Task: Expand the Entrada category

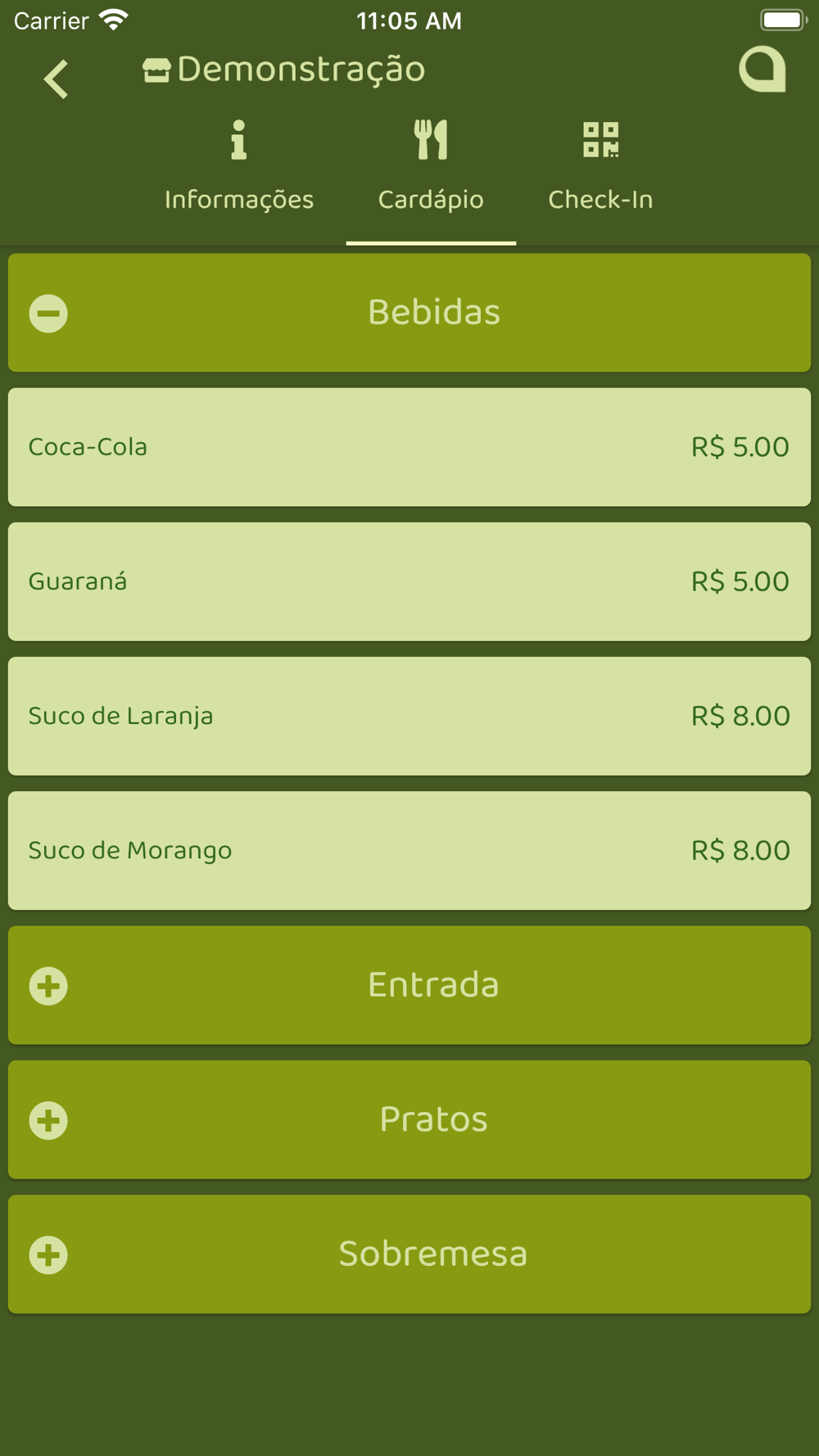Action: [409, 985]
